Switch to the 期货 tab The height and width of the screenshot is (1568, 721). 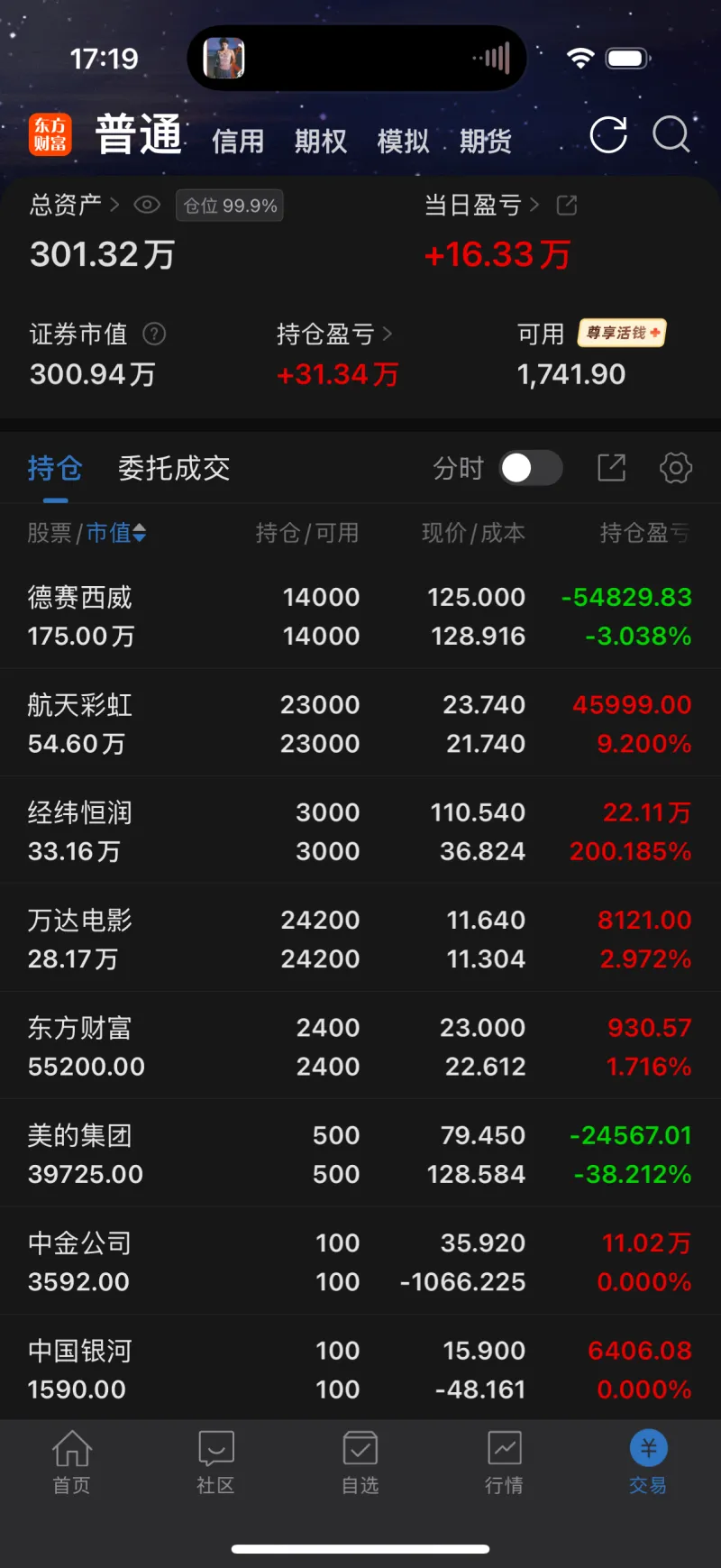click(x=486, y=142)
